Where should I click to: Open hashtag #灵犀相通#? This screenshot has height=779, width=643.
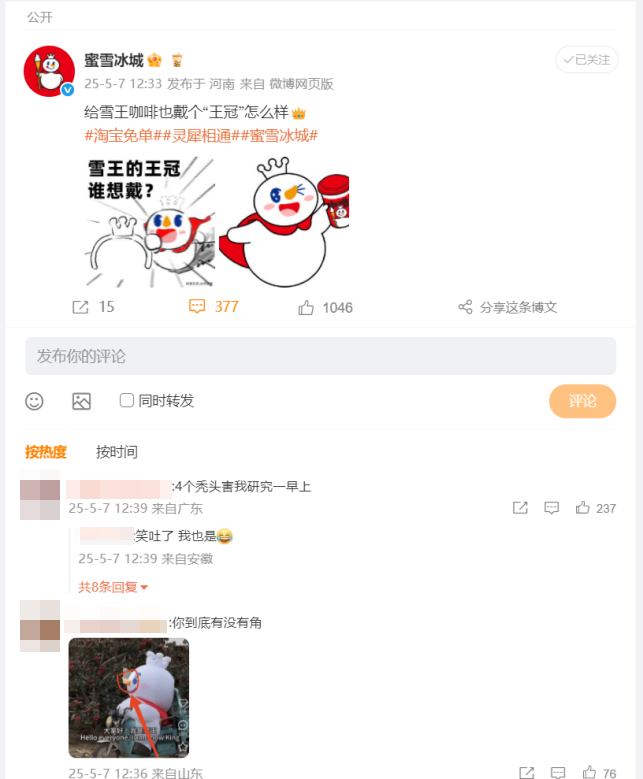195,134
